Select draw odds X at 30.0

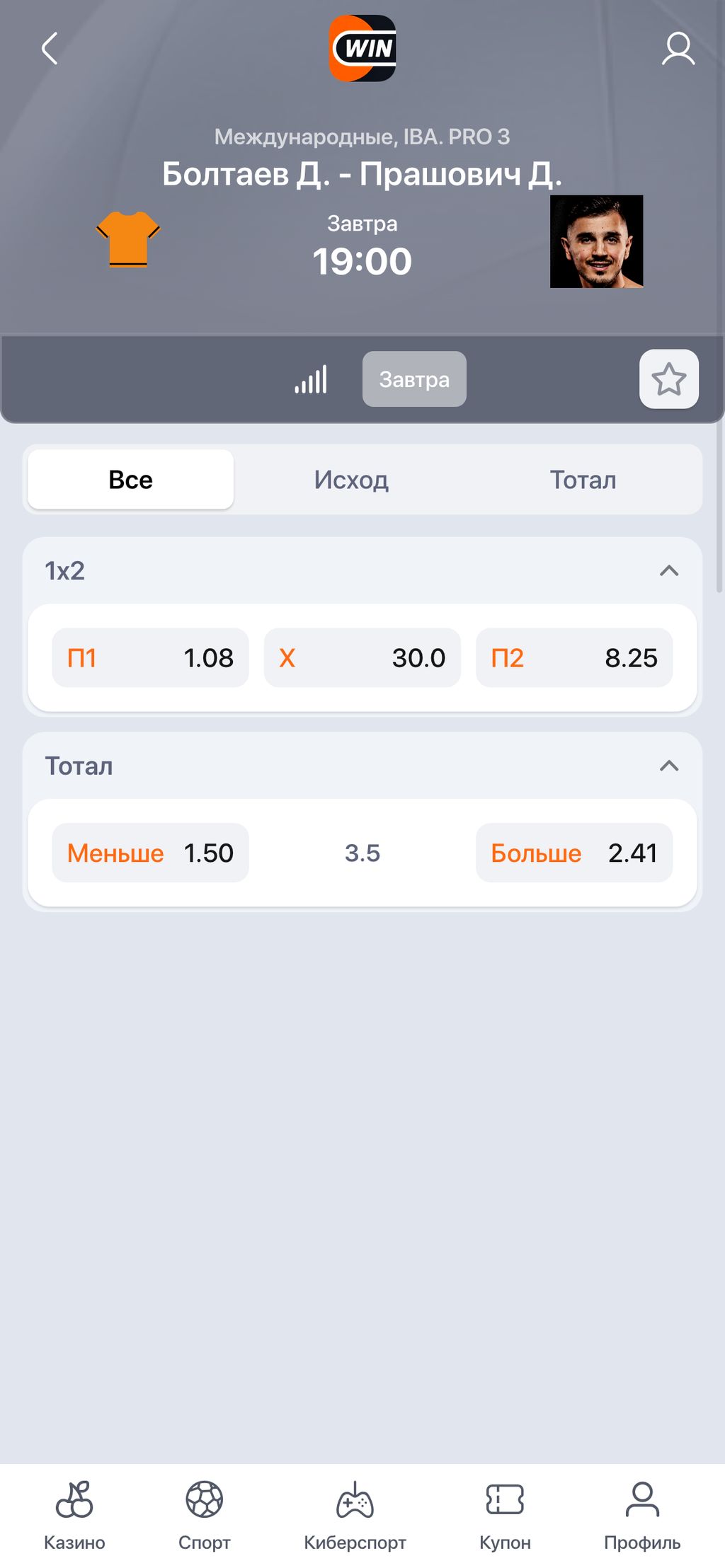(x=362, y=658)
